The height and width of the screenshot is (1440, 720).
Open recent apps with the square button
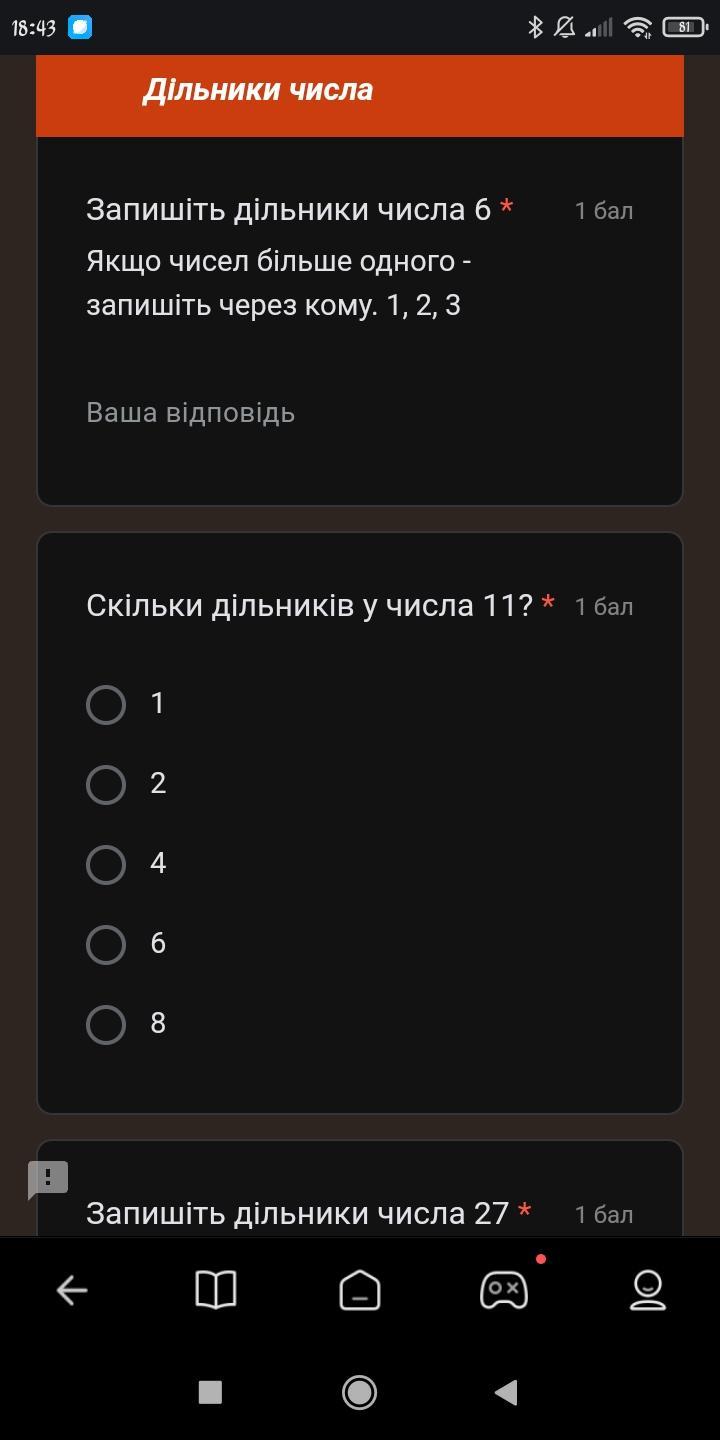[210, 1392]
